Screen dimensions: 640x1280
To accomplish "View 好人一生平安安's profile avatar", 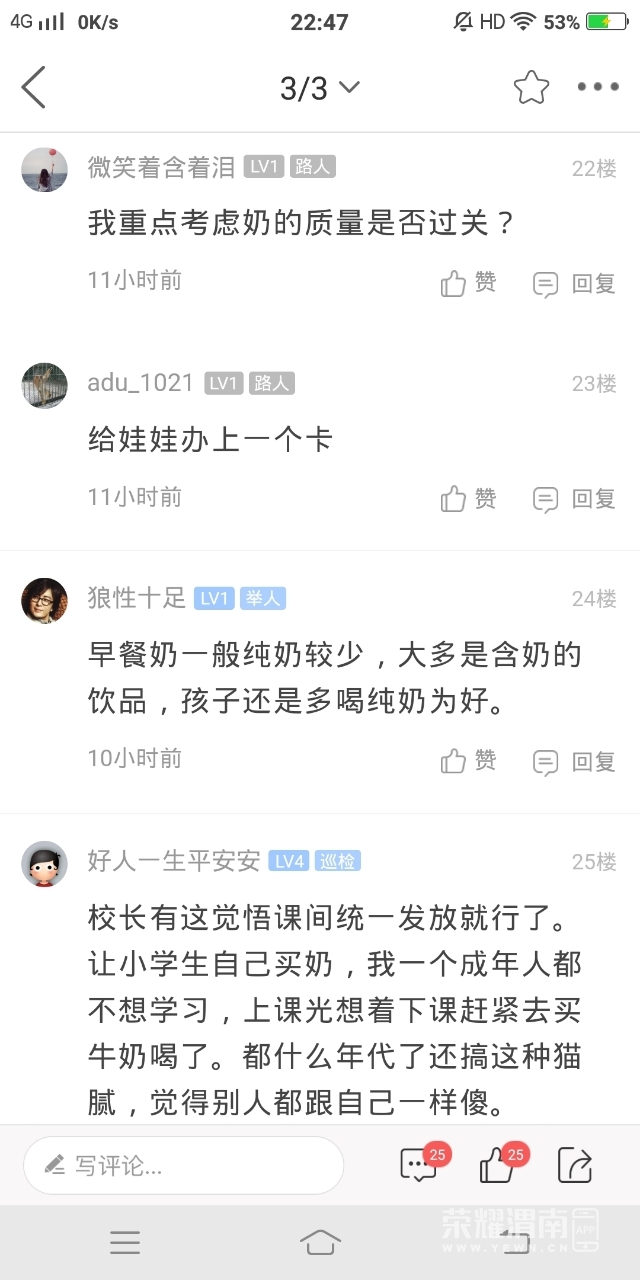I will point(45,863).
